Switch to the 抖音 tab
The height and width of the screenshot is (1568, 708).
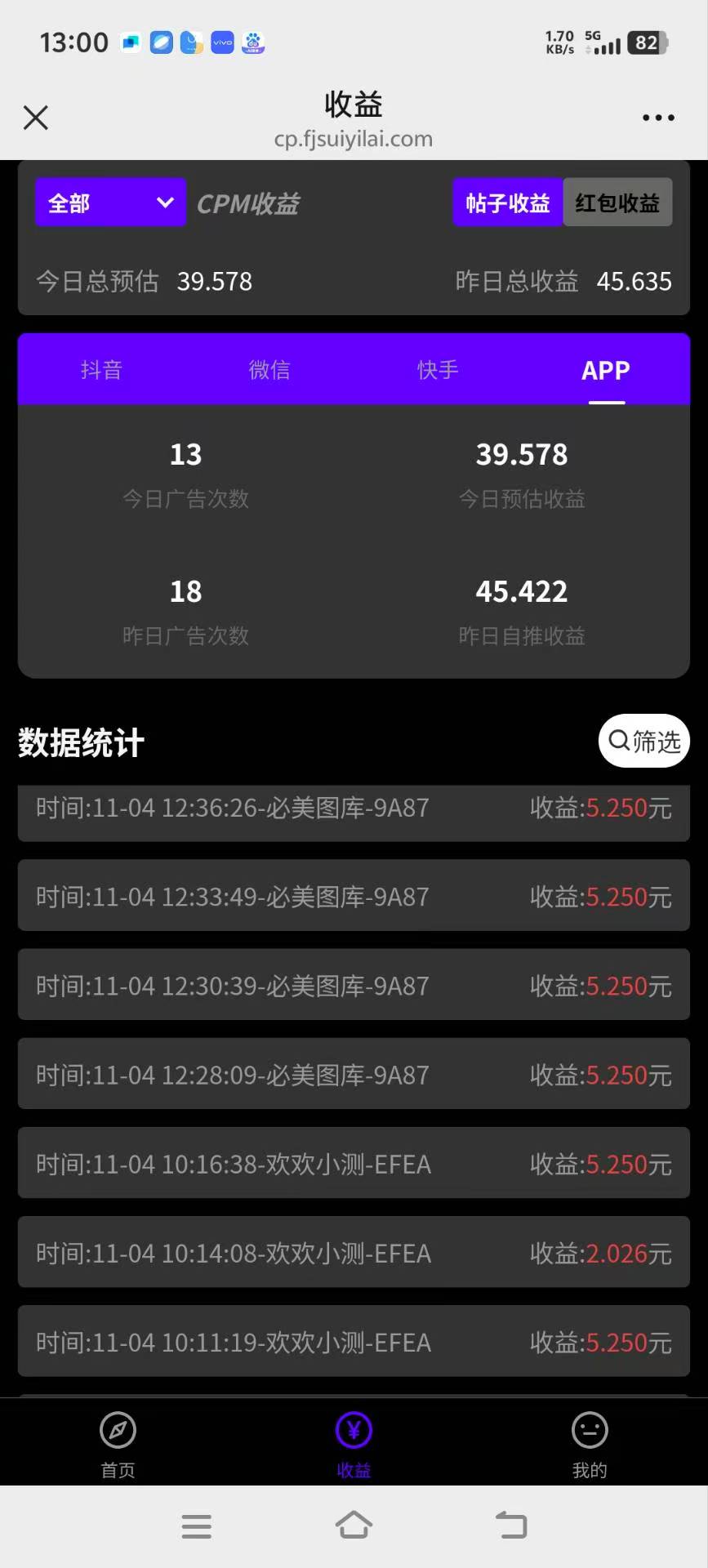(101, 369)
